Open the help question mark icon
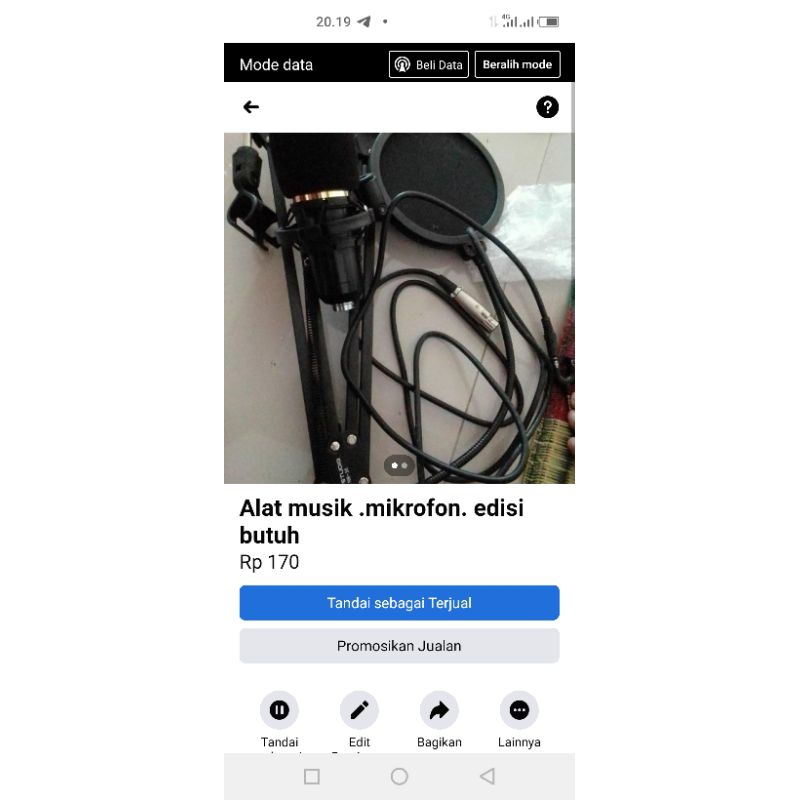Image resolution: width=800 pixels, height=800 pixels. [547, 107]
